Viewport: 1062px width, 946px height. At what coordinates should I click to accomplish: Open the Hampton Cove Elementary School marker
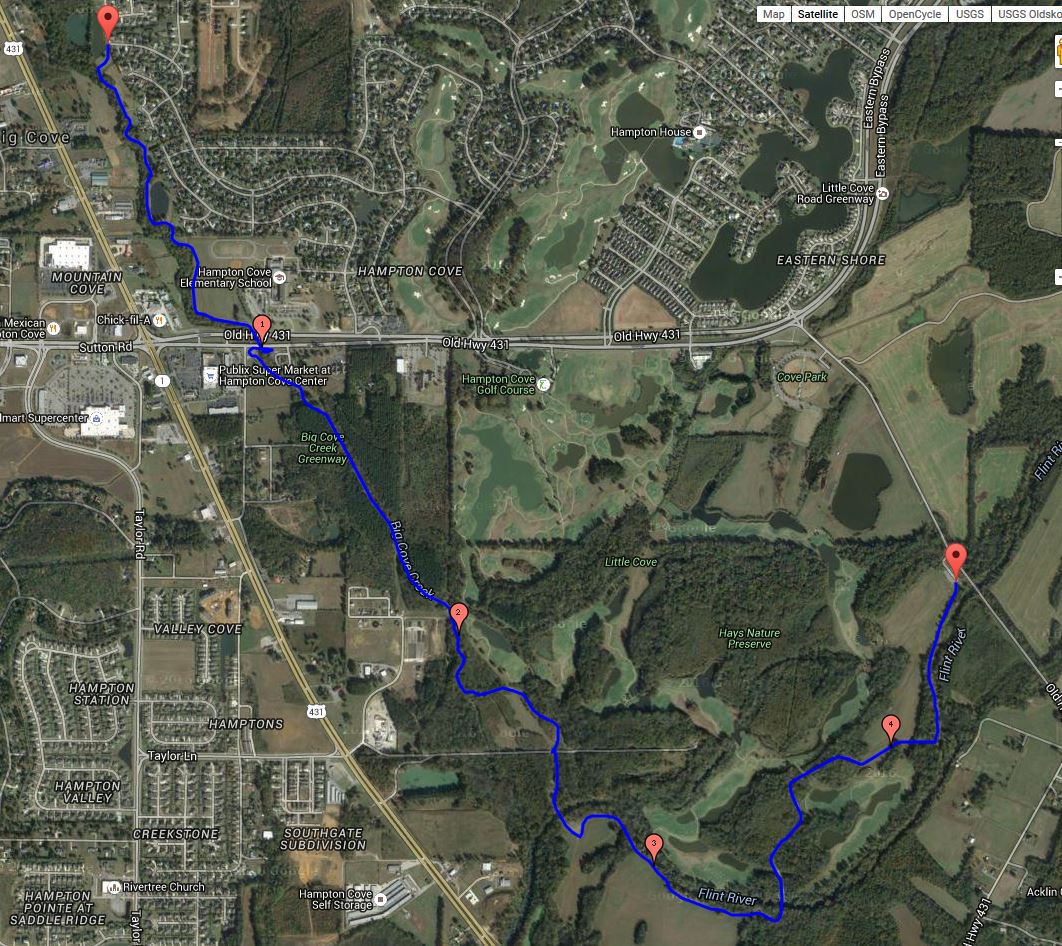pyautogui.click(x=280, y=277)
